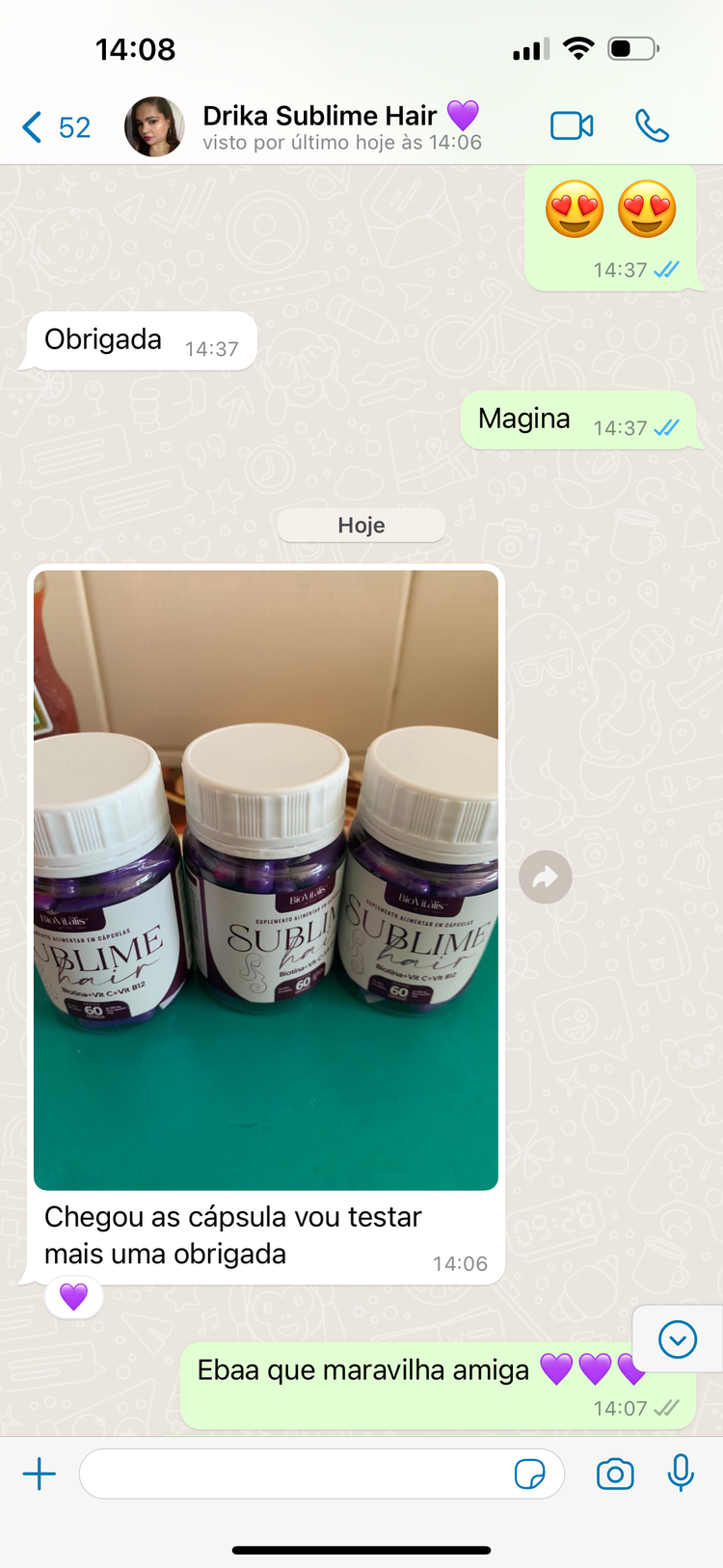Open the camera to take a photo
This screenshot has width=723, height=1568.
[x=615, y=1473]
